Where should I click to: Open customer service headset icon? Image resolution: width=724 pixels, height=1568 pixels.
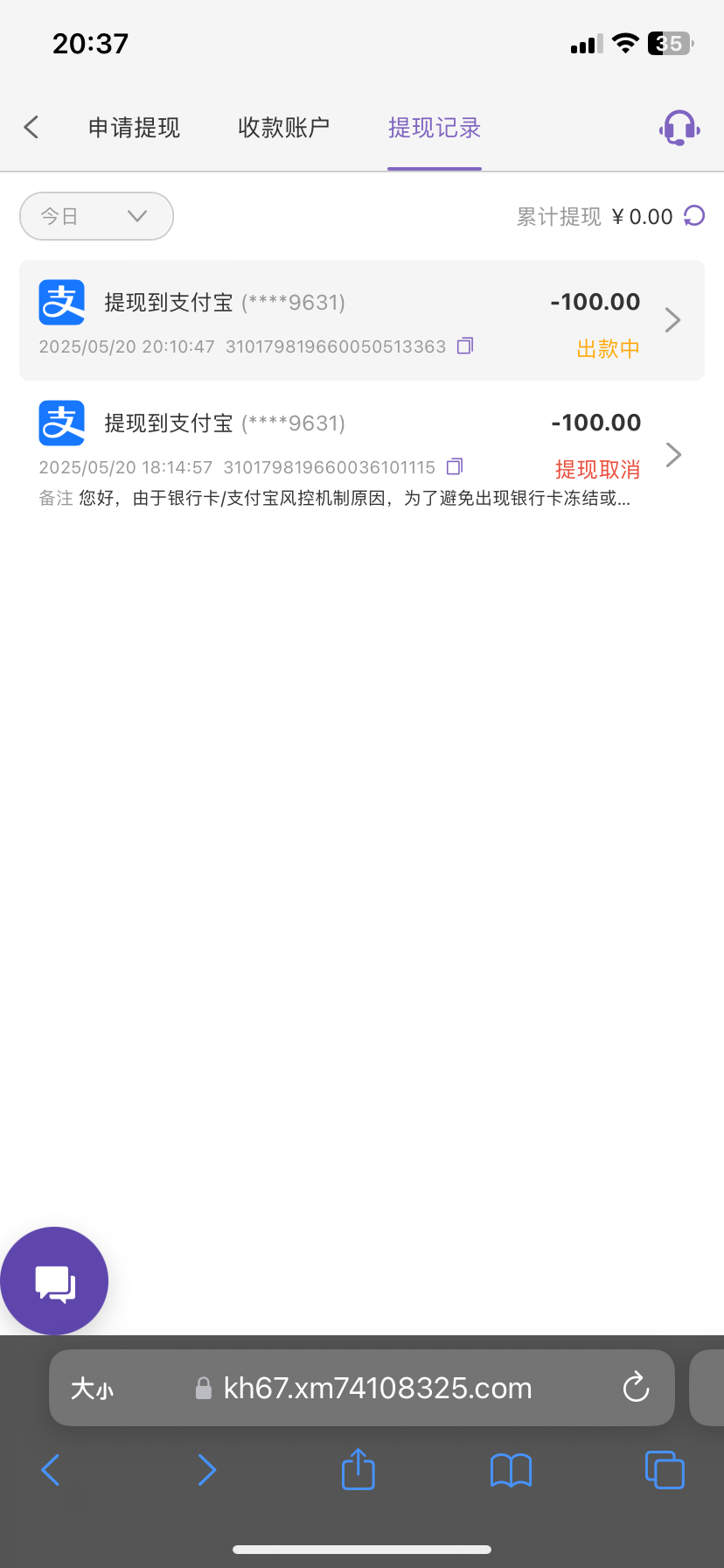tap(679, 128)
